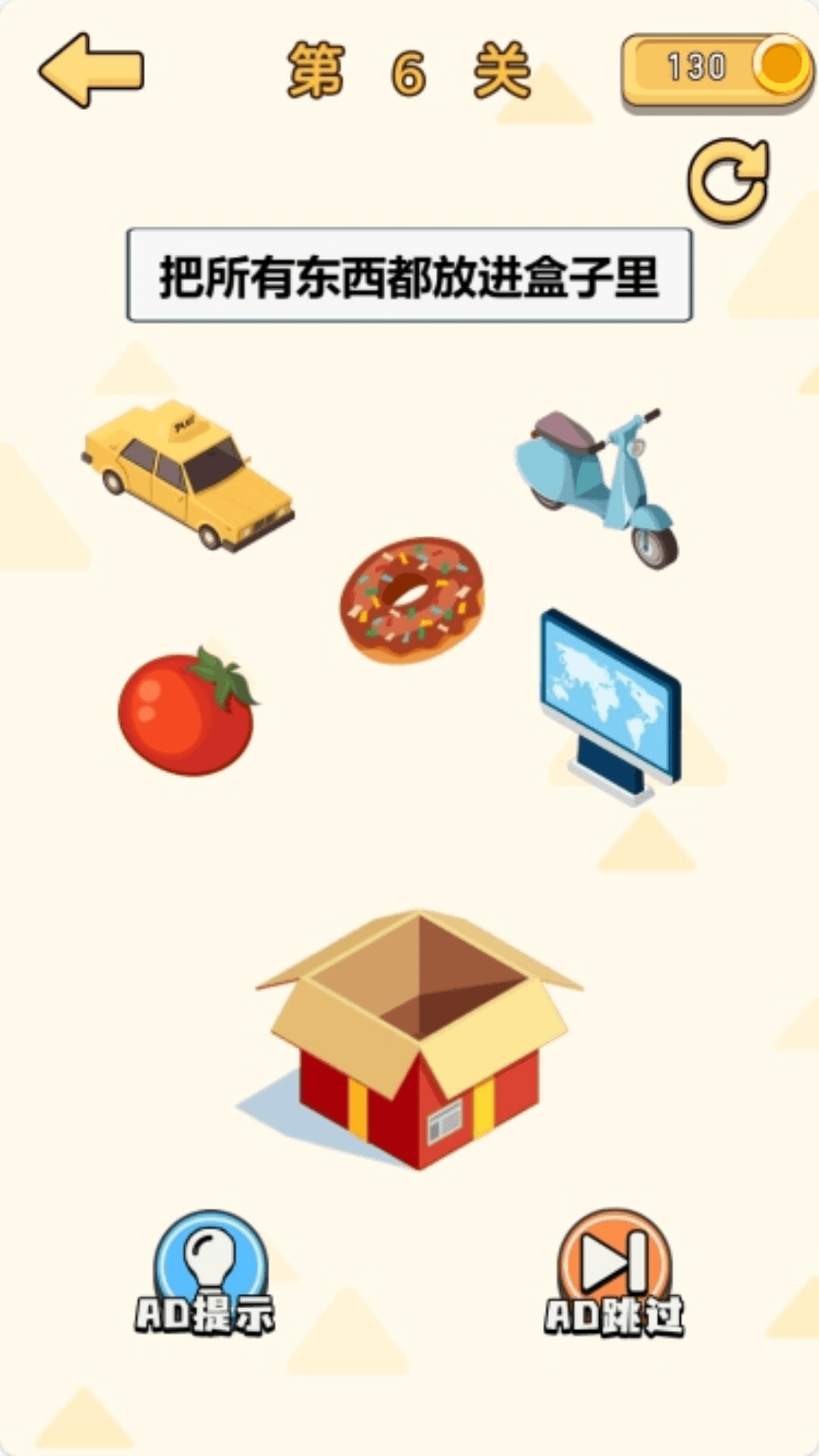The width and height of the screenshot is (819, 1456).
Task: Tap the instruction text 把所有东西都放进盒子里
Action: pos(409,276)
